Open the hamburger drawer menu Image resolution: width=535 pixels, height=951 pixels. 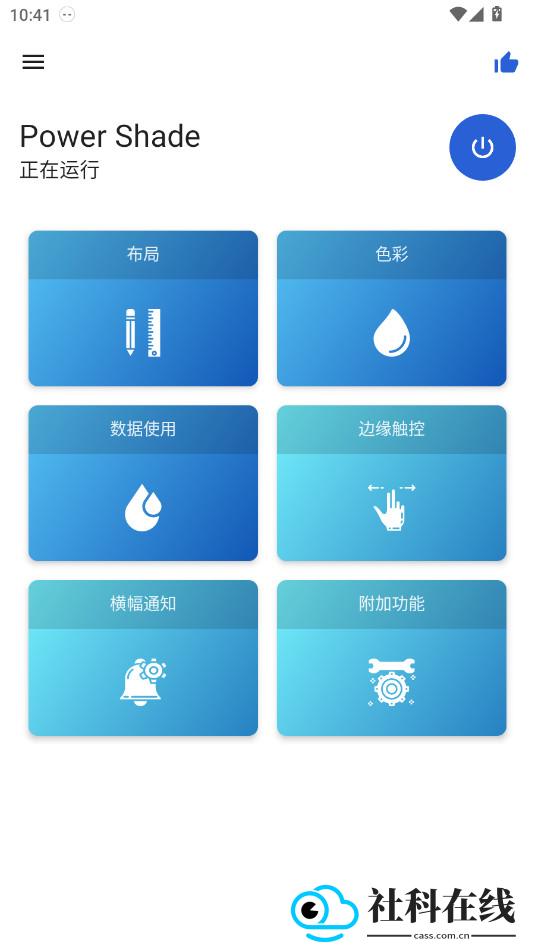33,62
